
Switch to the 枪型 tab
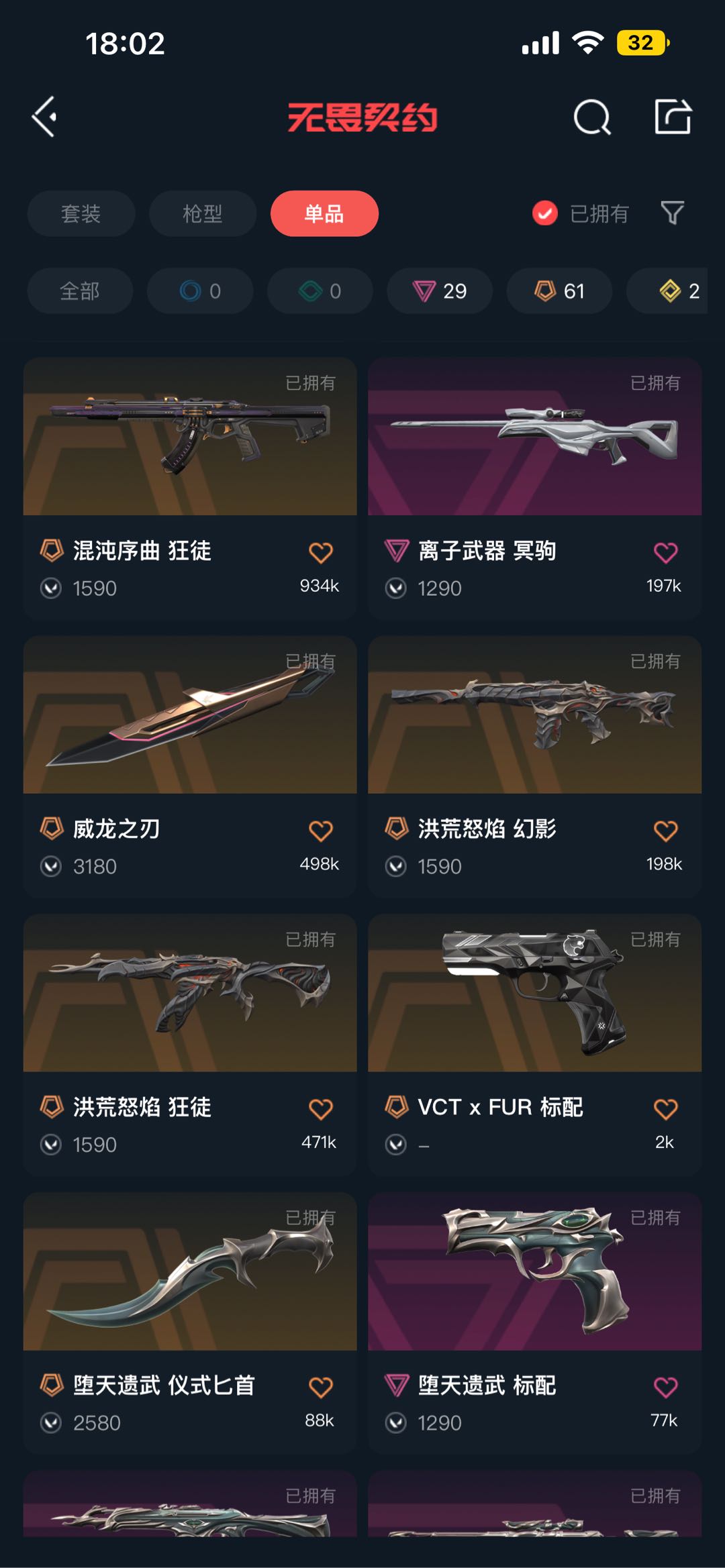(x=203, y=213)
